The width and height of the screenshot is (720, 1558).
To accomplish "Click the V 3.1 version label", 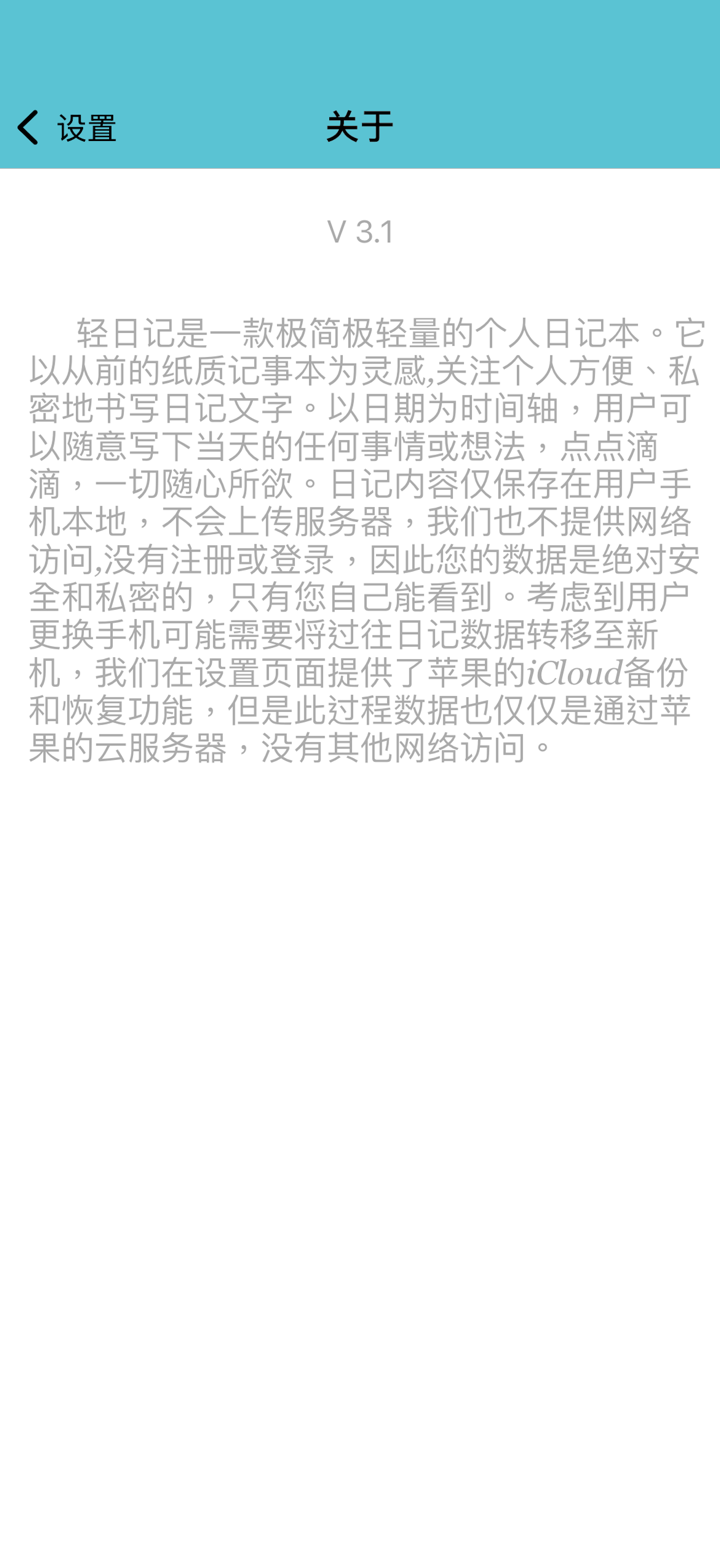I will tap(360, 231).
